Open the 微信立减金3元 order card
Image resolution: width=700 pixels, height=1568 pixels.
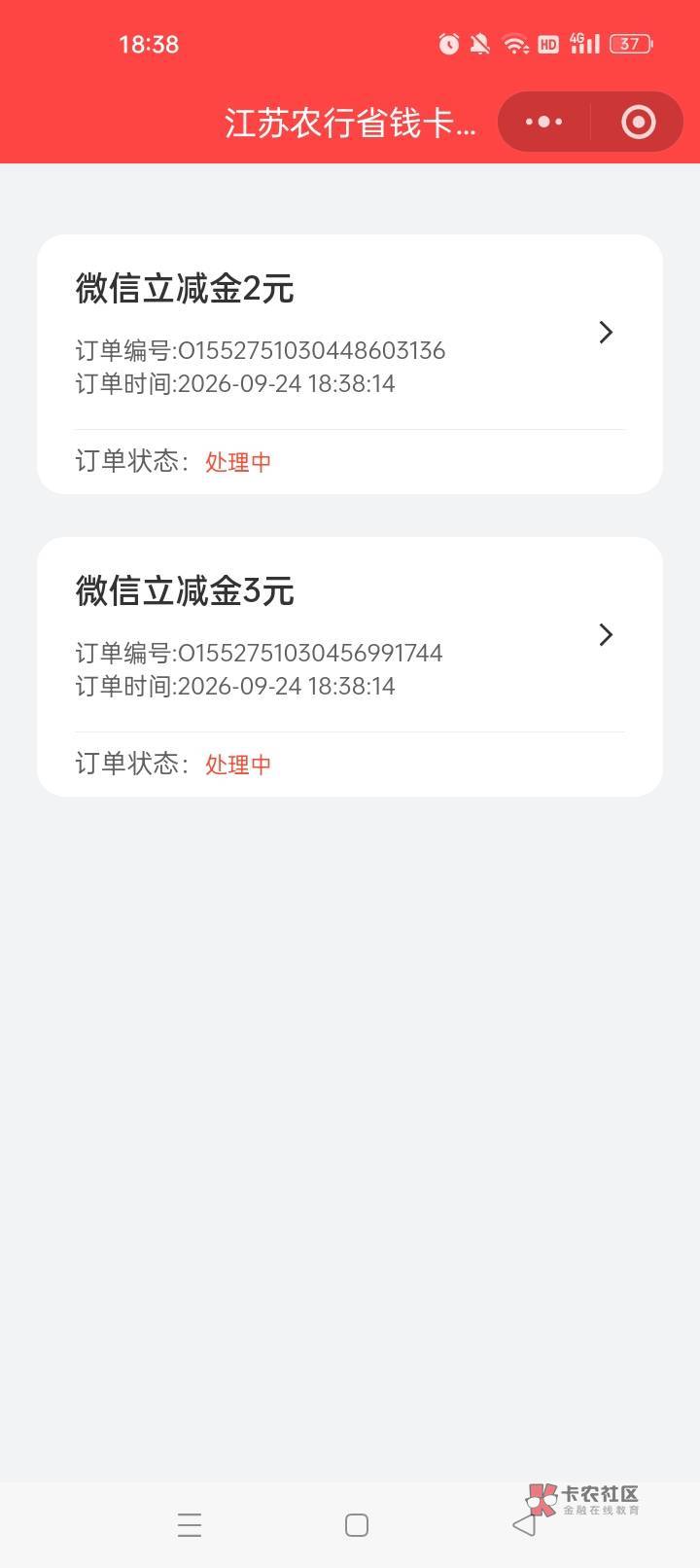point(350,666)
